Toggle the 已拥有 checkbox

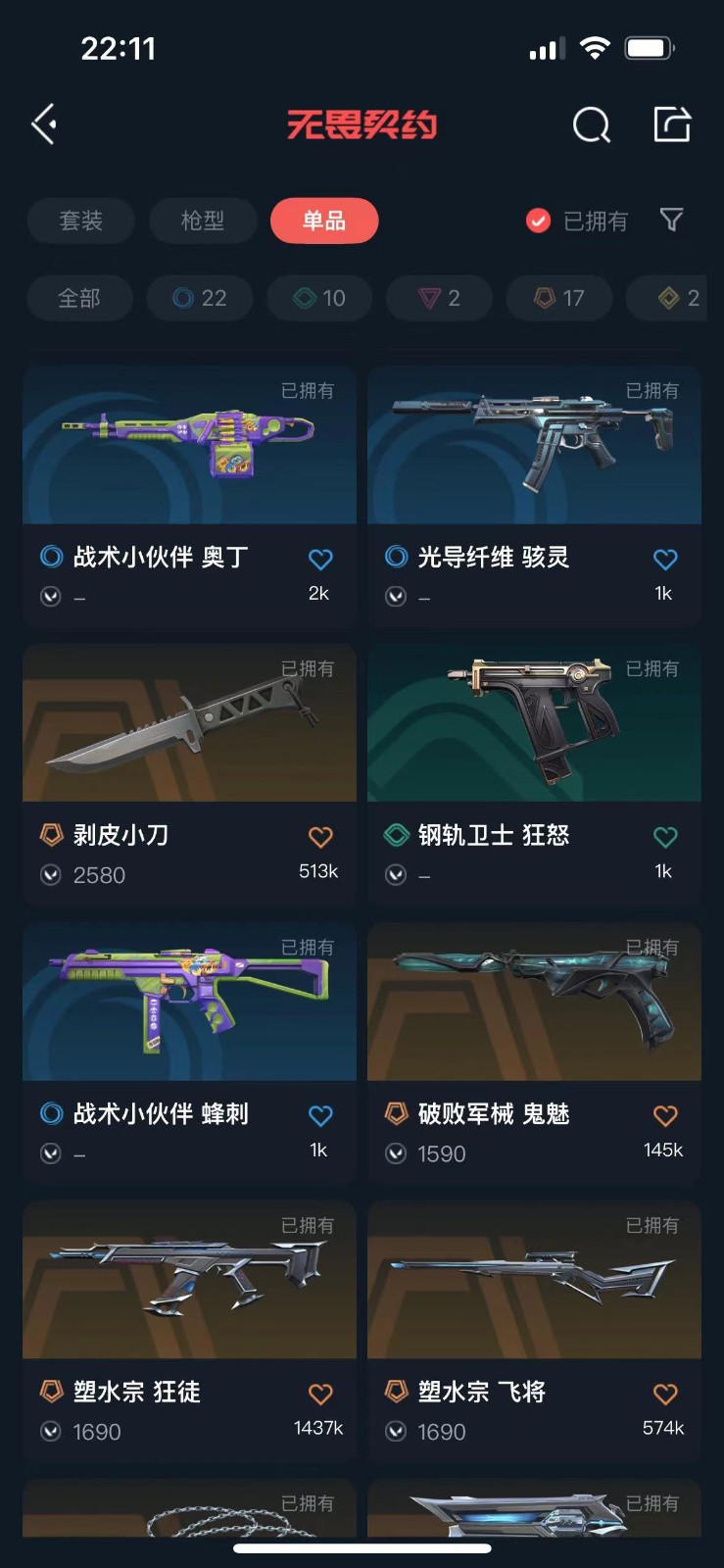tap(539, 220)
